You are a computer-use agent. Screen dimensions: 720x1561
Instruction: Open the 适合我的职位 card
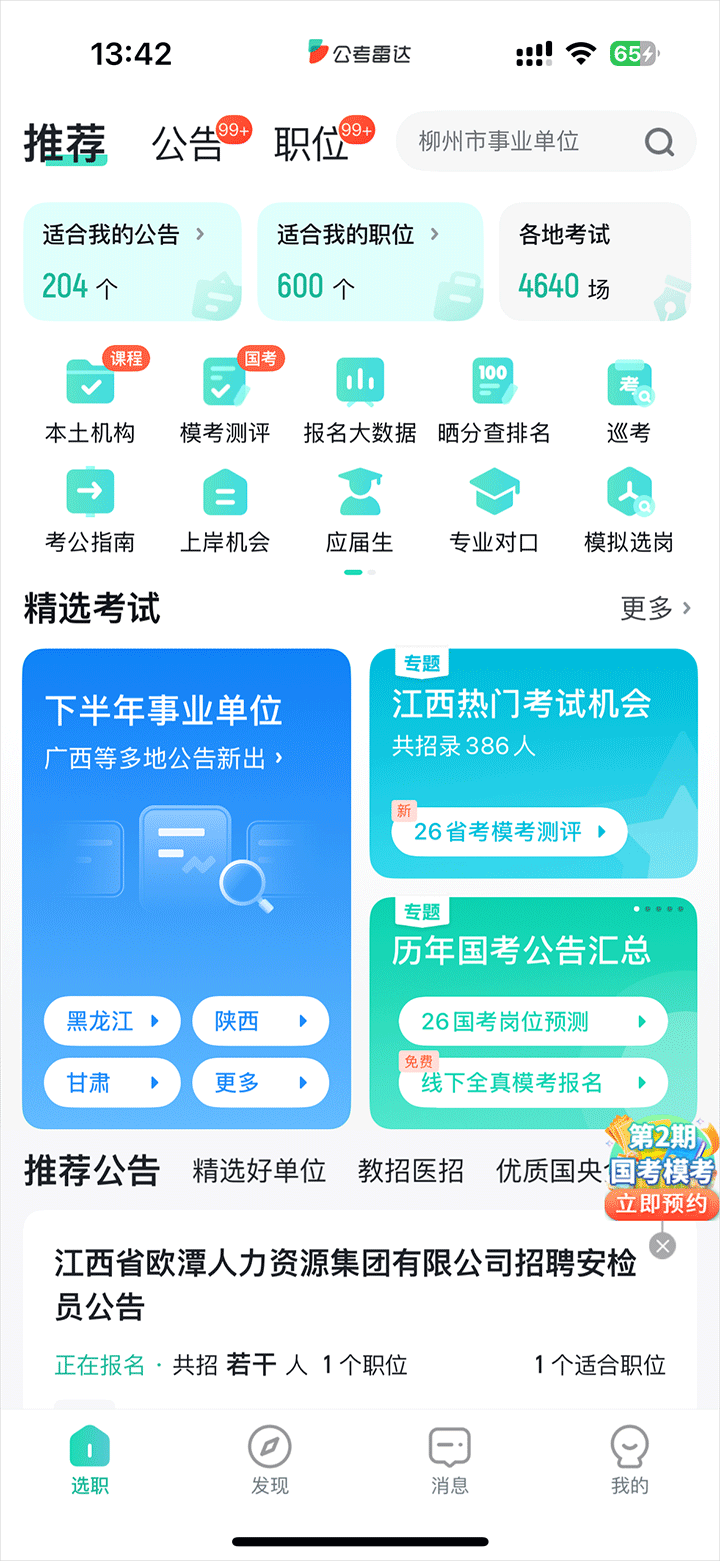pyautogui.click(x=369, y=261)
